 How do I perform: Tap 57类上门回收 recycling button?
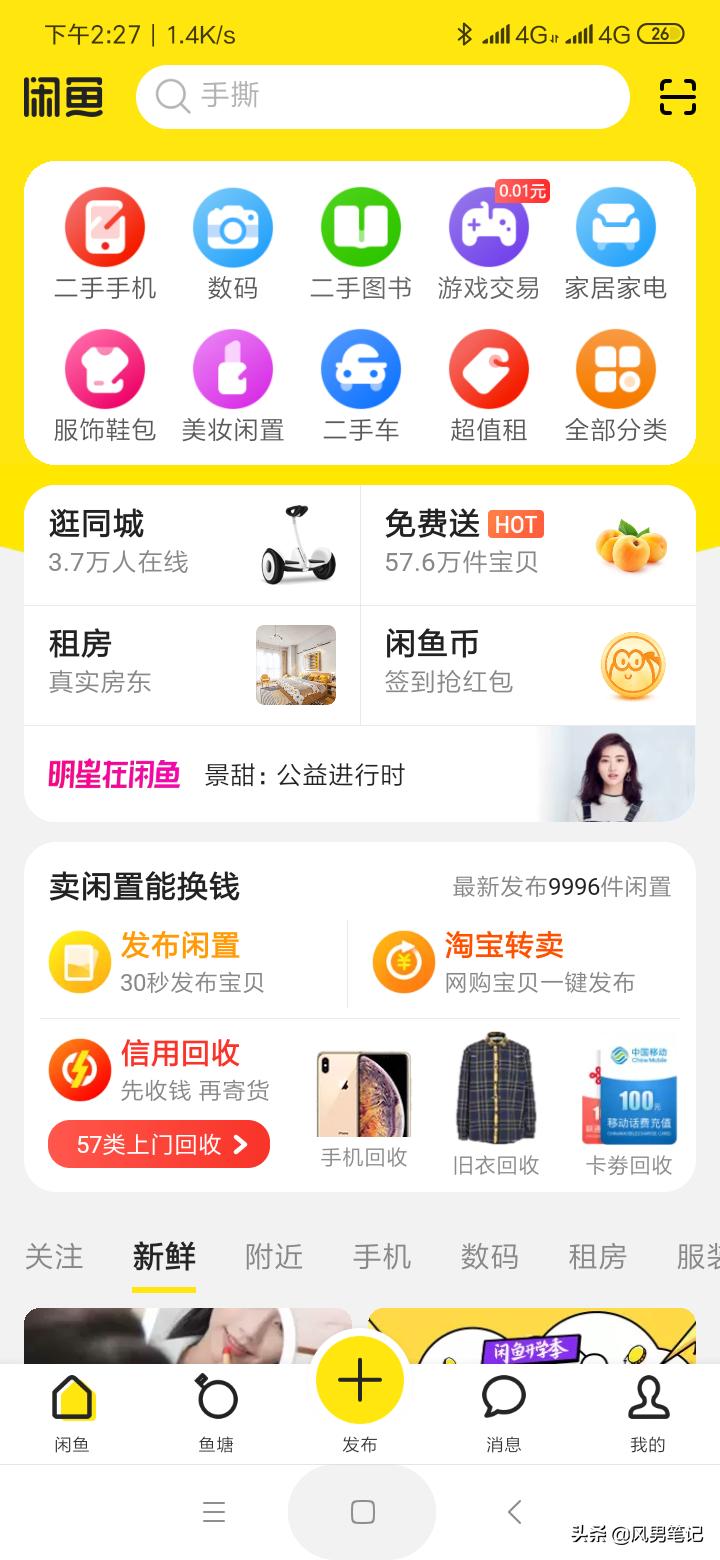point(158,1143)
